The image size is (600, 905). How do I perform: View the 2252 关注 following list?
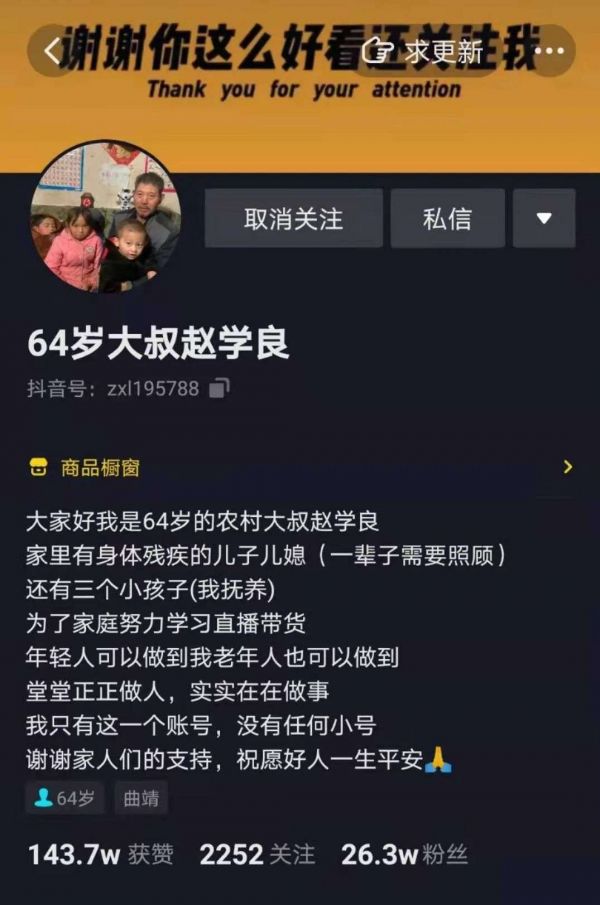tap(257, 854)
